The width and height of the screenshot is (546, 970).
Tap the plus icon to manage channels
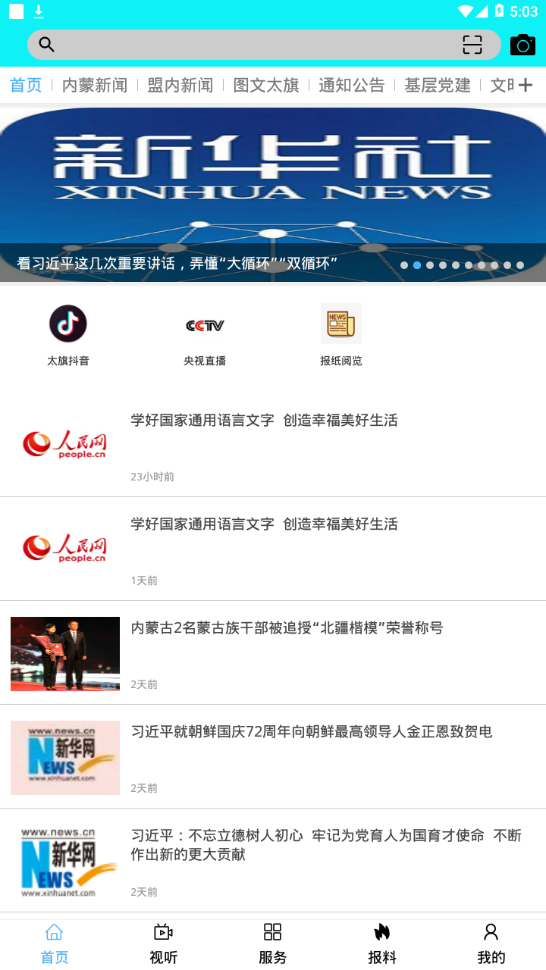[x=525, y=85]
